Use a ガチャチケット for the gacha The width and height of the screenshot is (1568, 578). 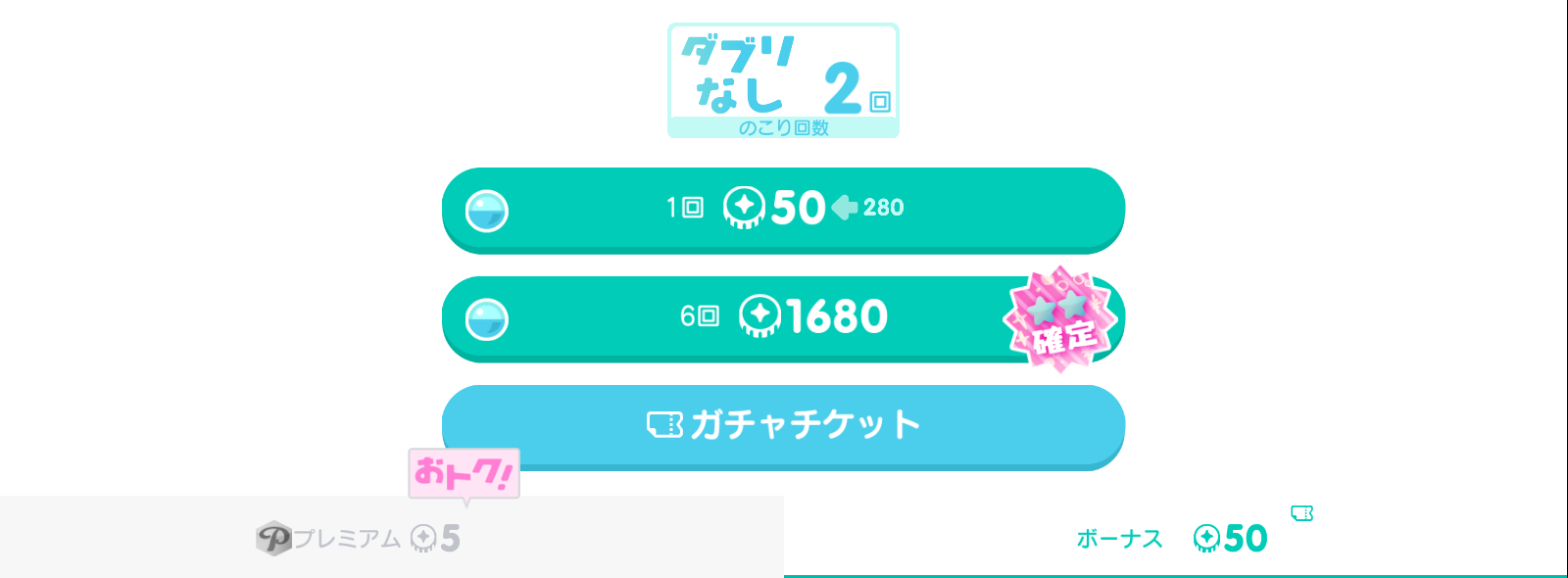point(782,425)
